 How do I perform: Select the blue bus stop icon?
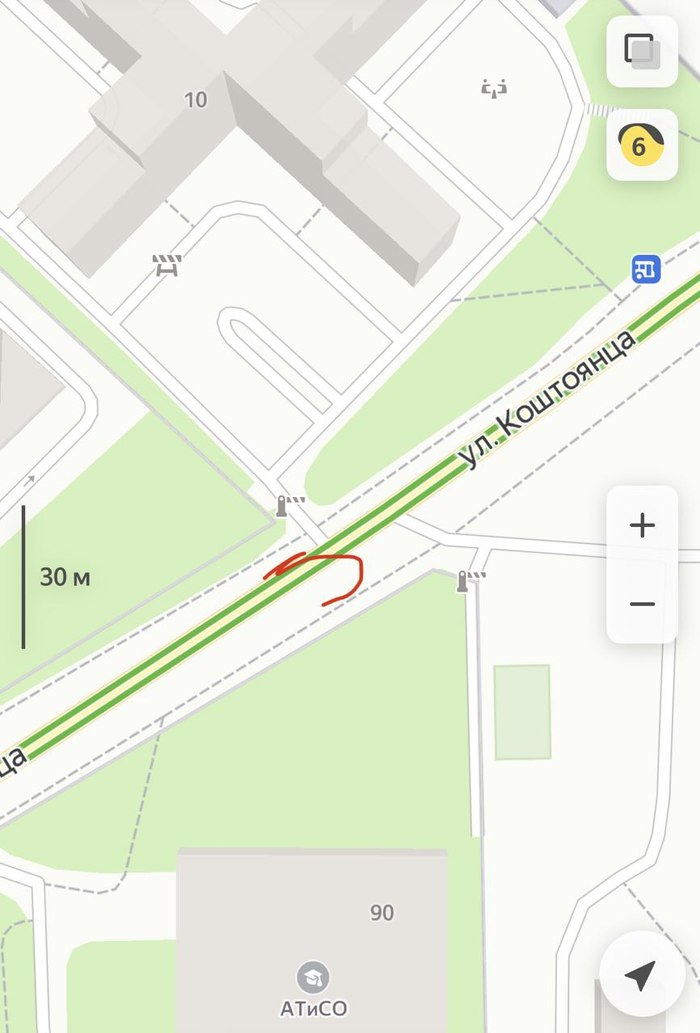click(x=645, y=267)
